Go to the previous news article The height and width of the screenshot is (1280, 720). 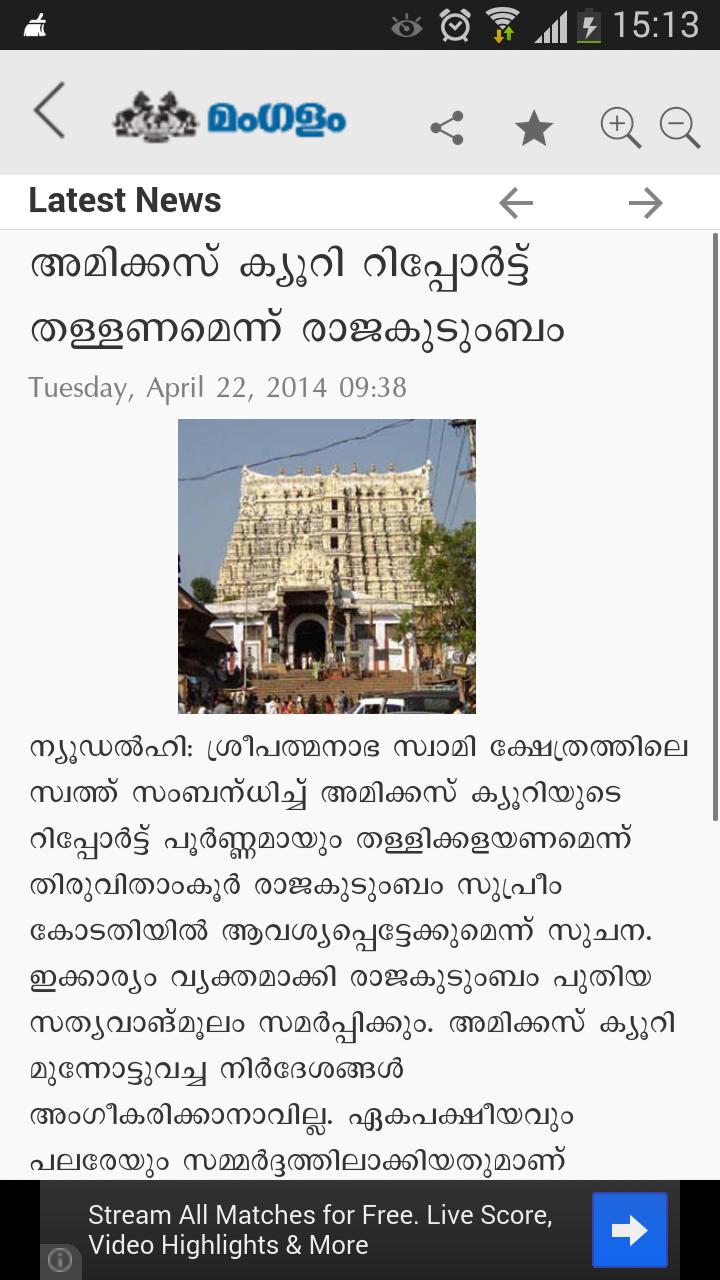[516, 203]
